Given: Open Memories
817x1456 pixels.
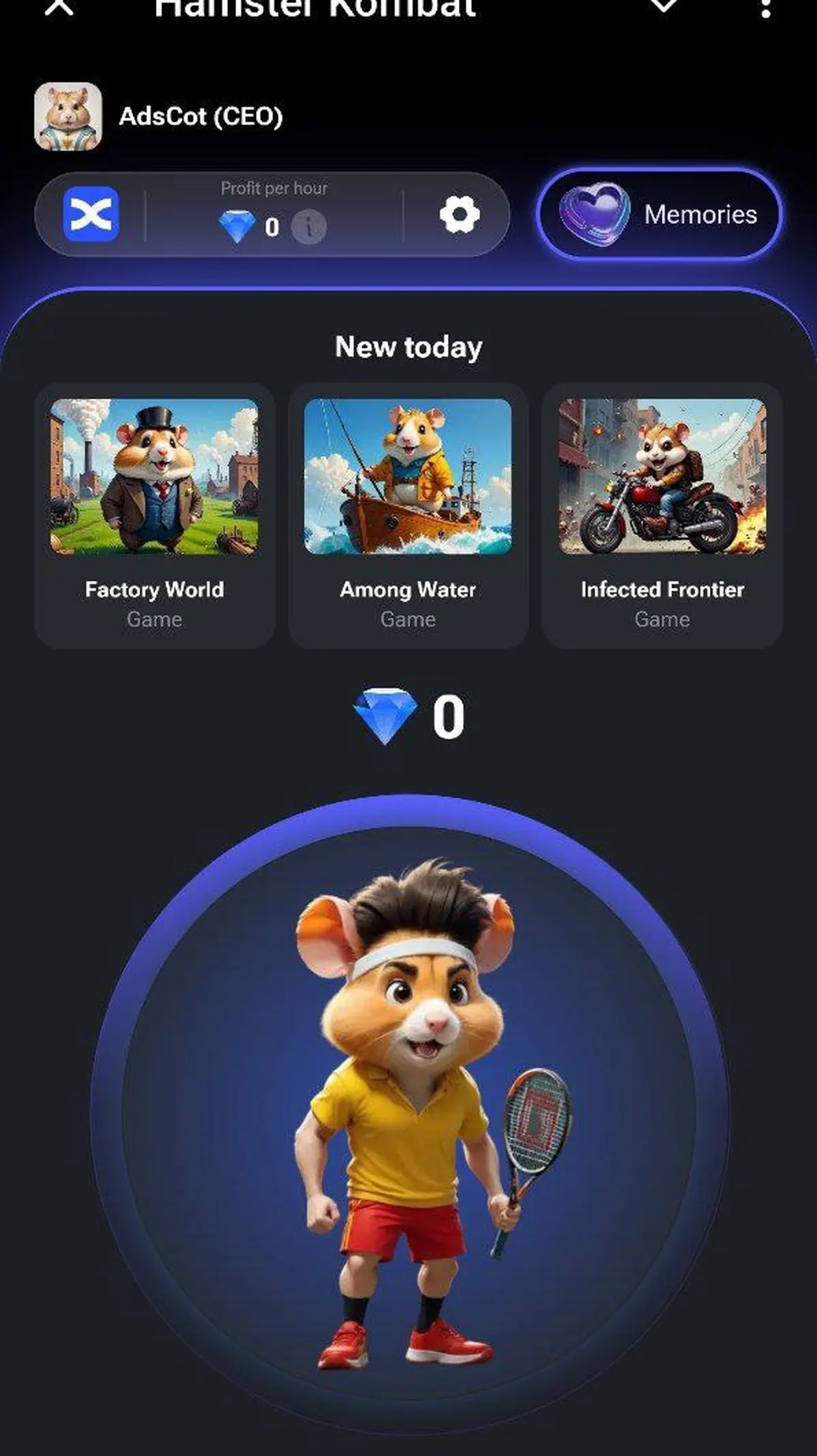Looking at the screenshot, I should [659, 215].
